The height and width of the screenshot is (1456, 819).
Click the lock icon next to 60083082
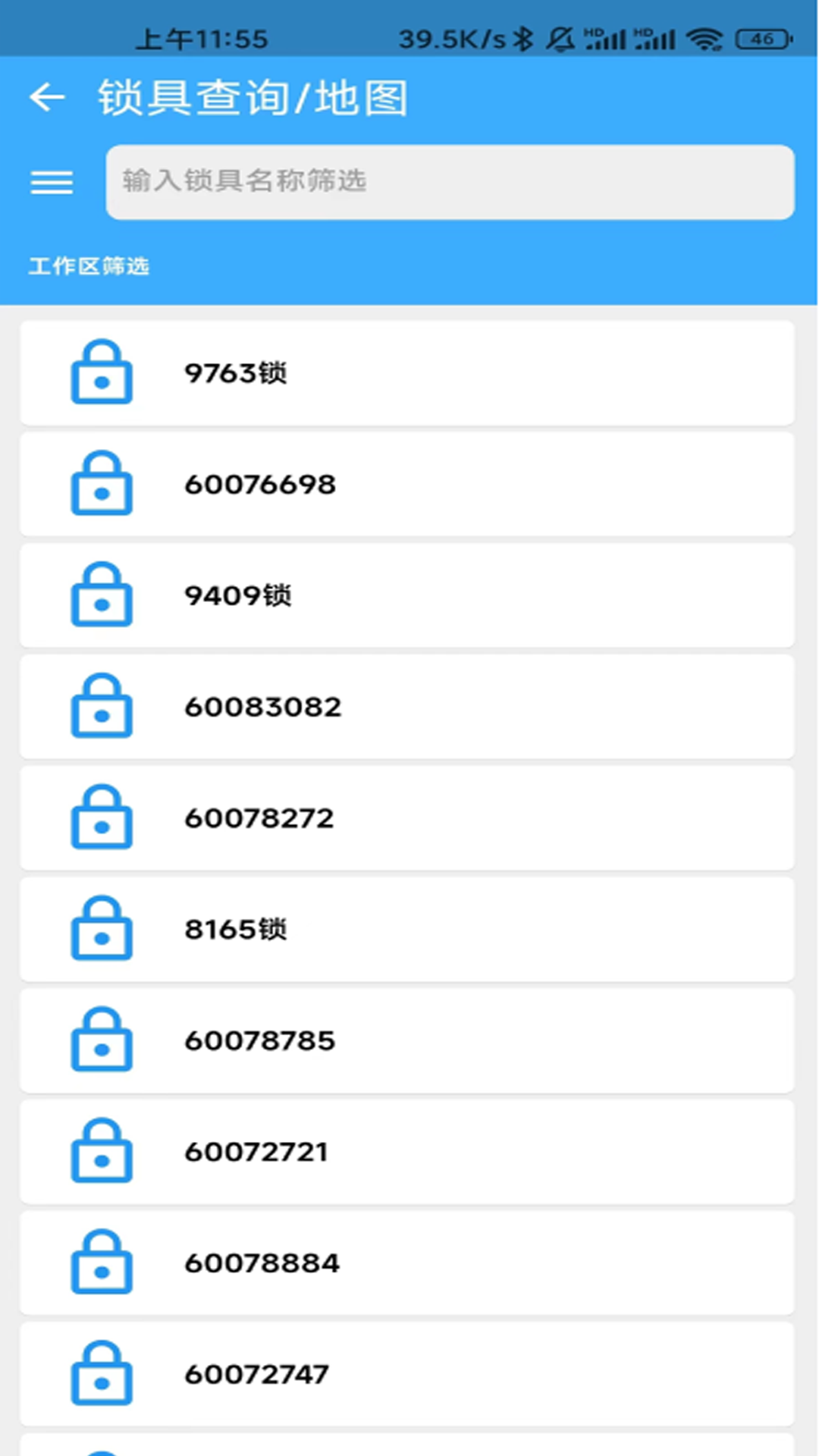tap(102, 708)
